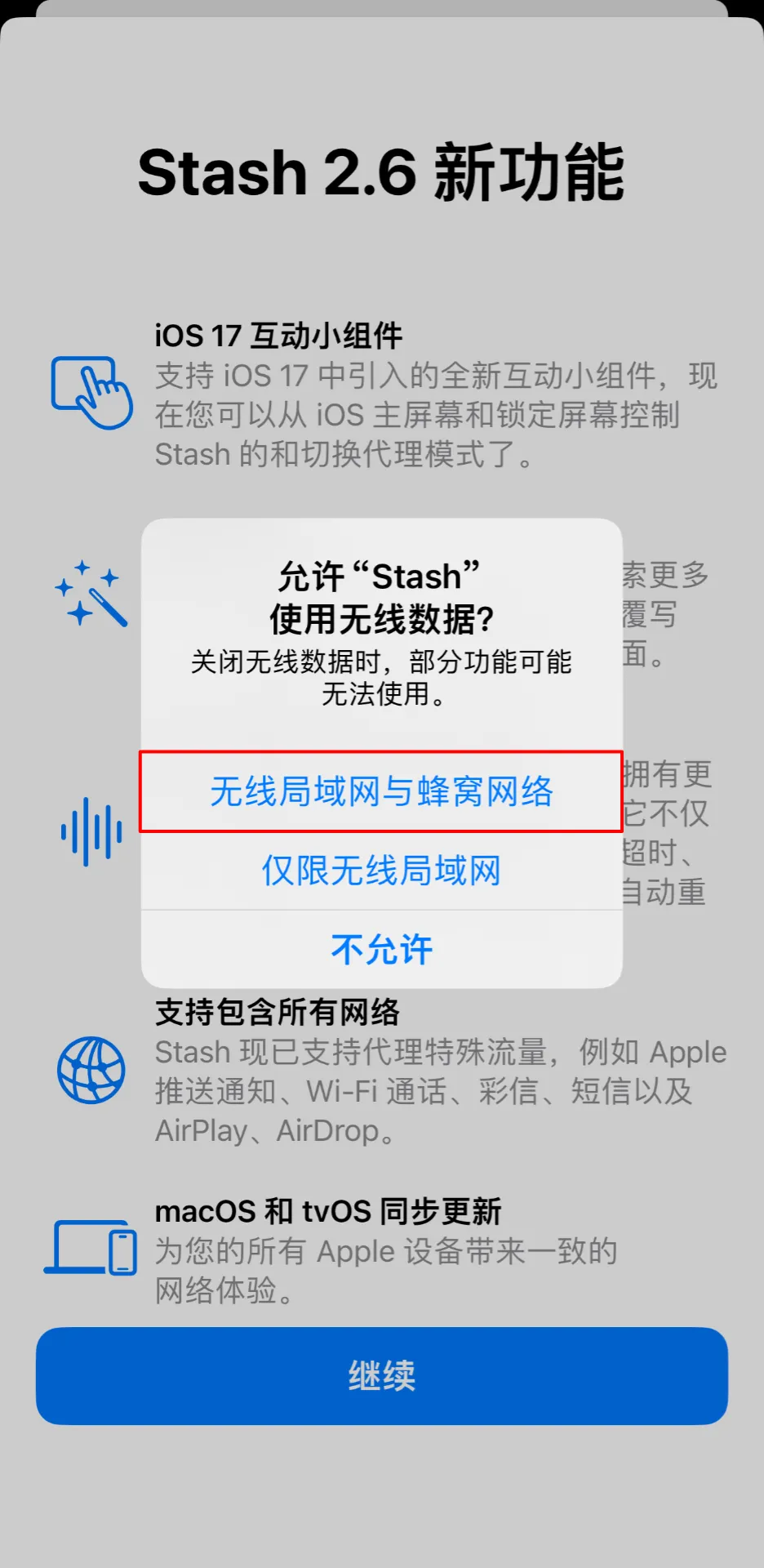
Task: Tap the 继续 button
Action: point(381,1376)
